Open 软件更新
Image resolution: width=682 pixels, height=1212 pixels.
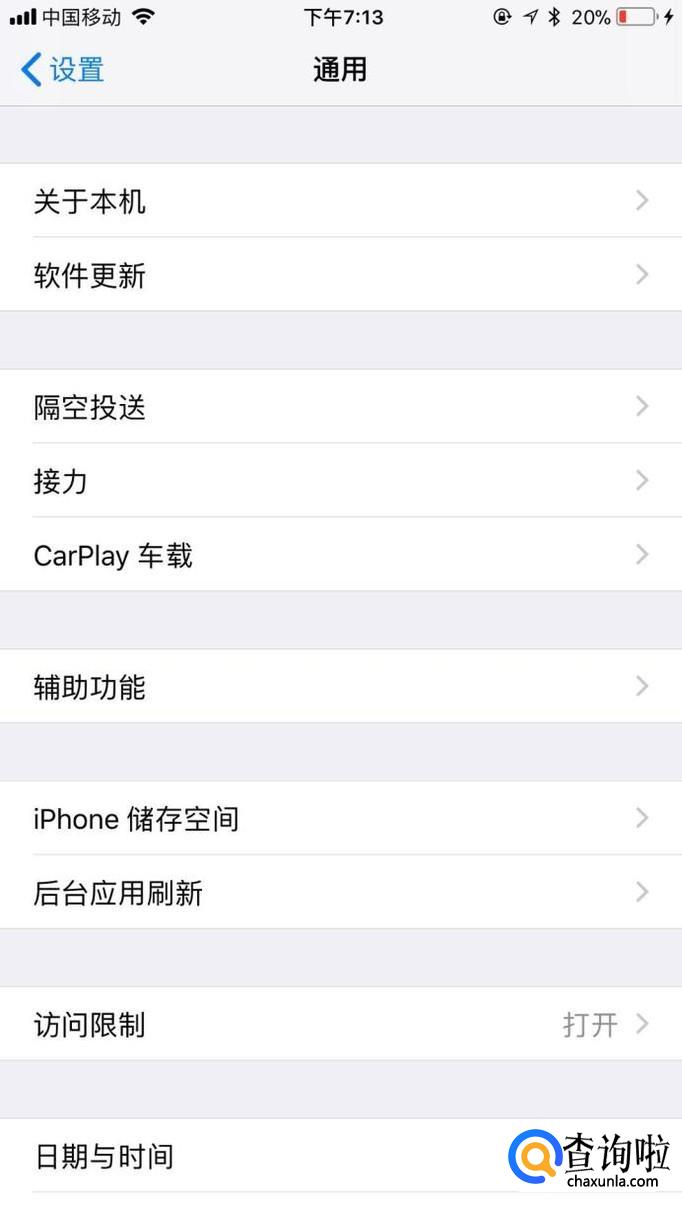[x=341, y=274]
